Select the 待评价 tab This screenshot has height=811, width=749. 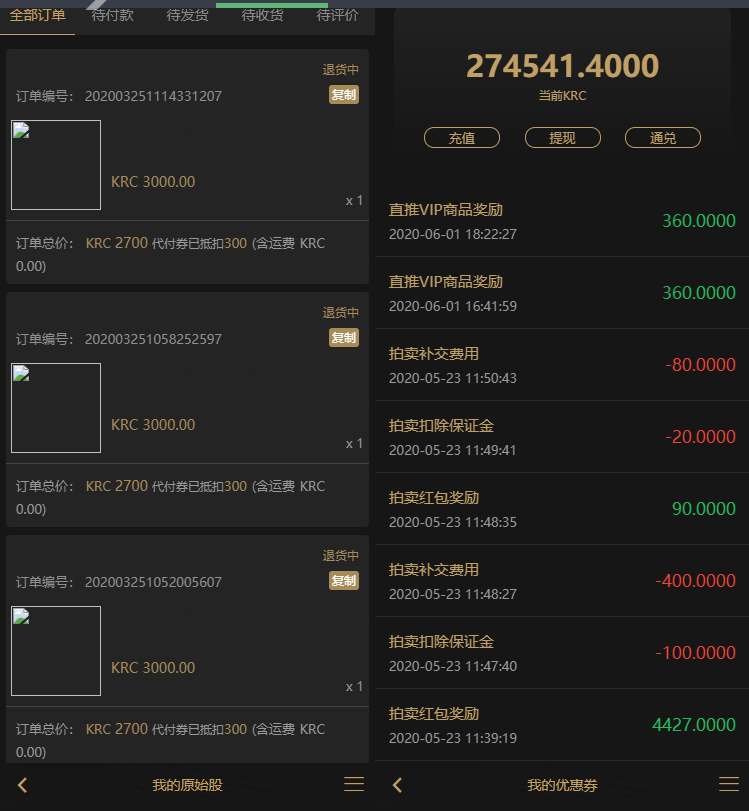point(334,16)
